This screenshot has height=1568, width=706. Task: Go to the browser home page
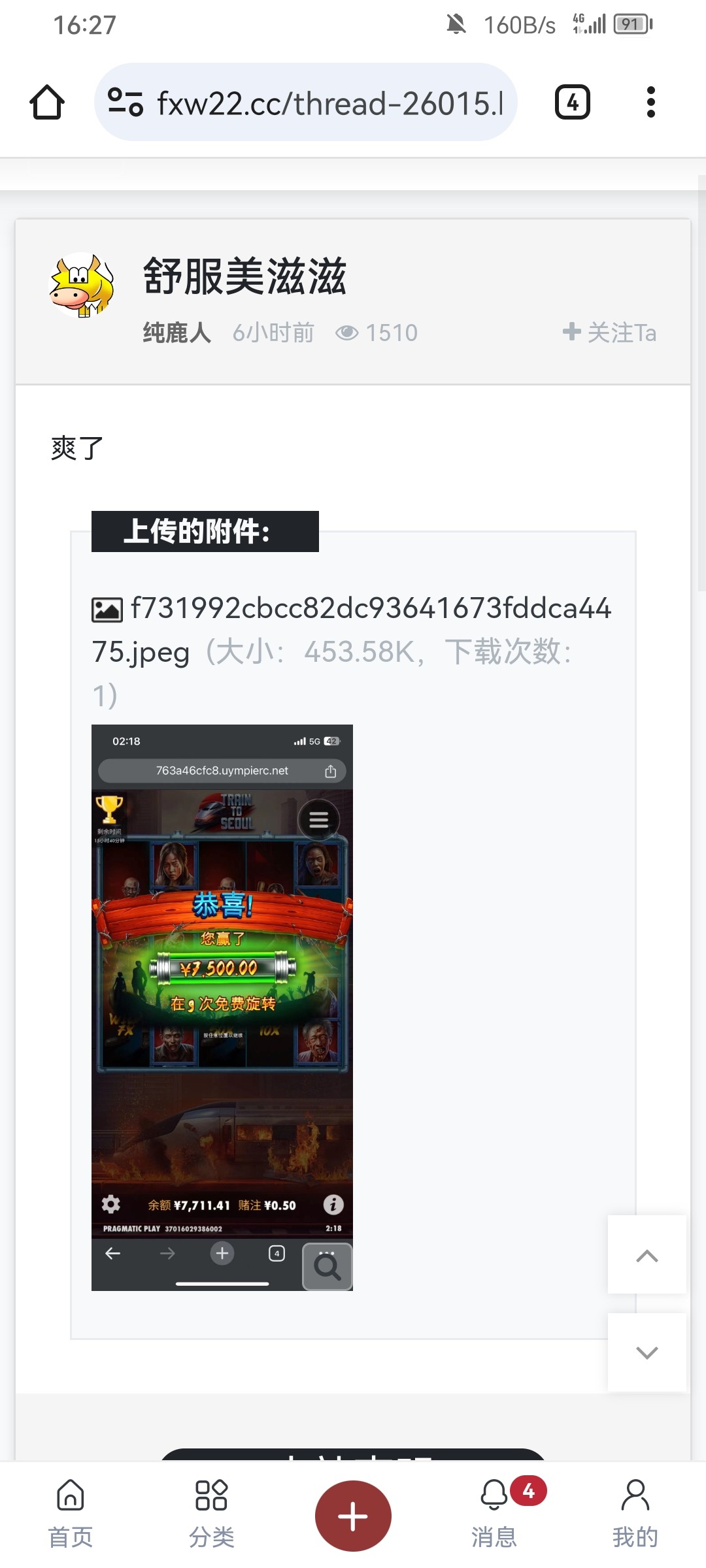coord(47,103)
